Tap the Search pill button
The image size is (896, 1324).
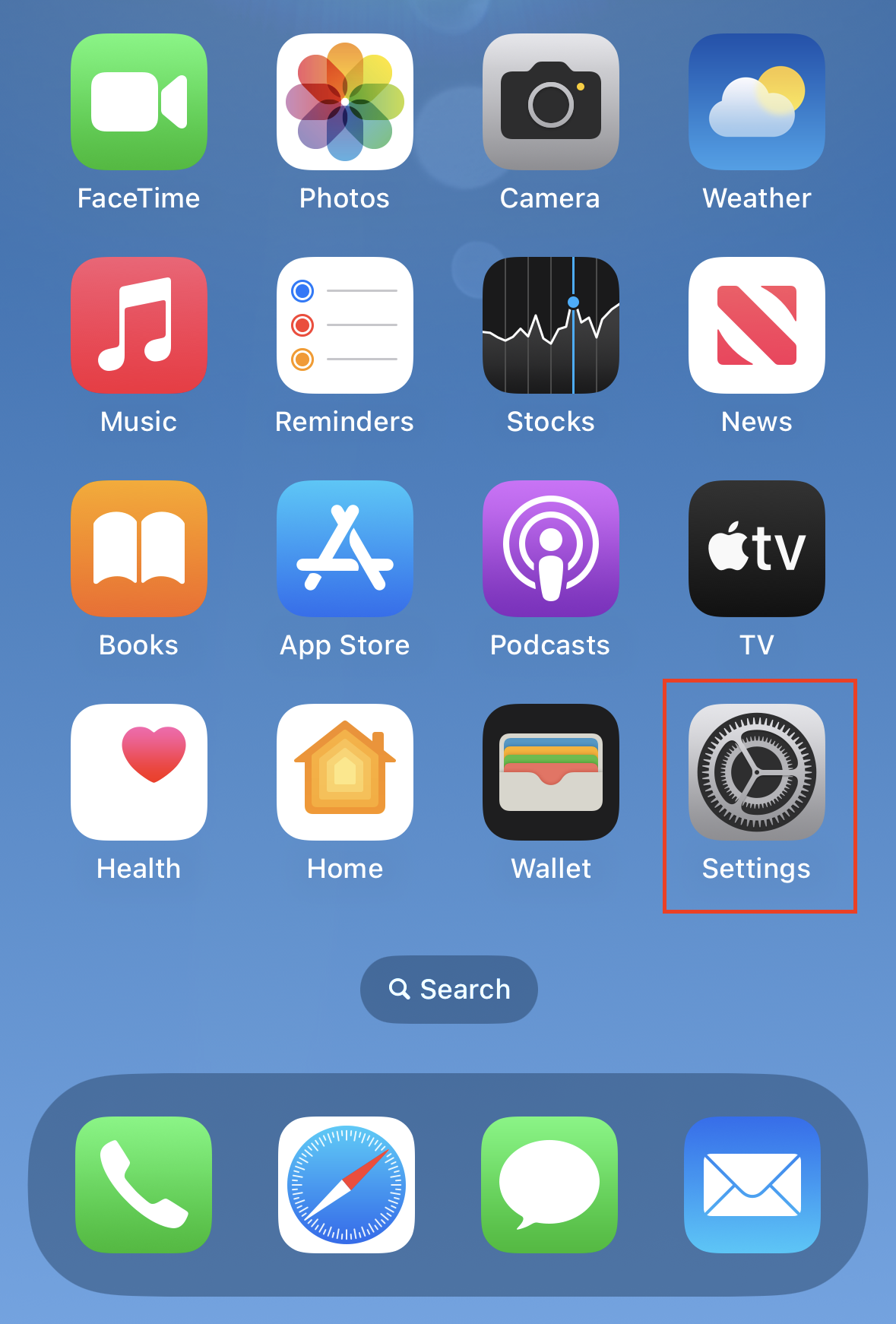click(x=449, y=990)
